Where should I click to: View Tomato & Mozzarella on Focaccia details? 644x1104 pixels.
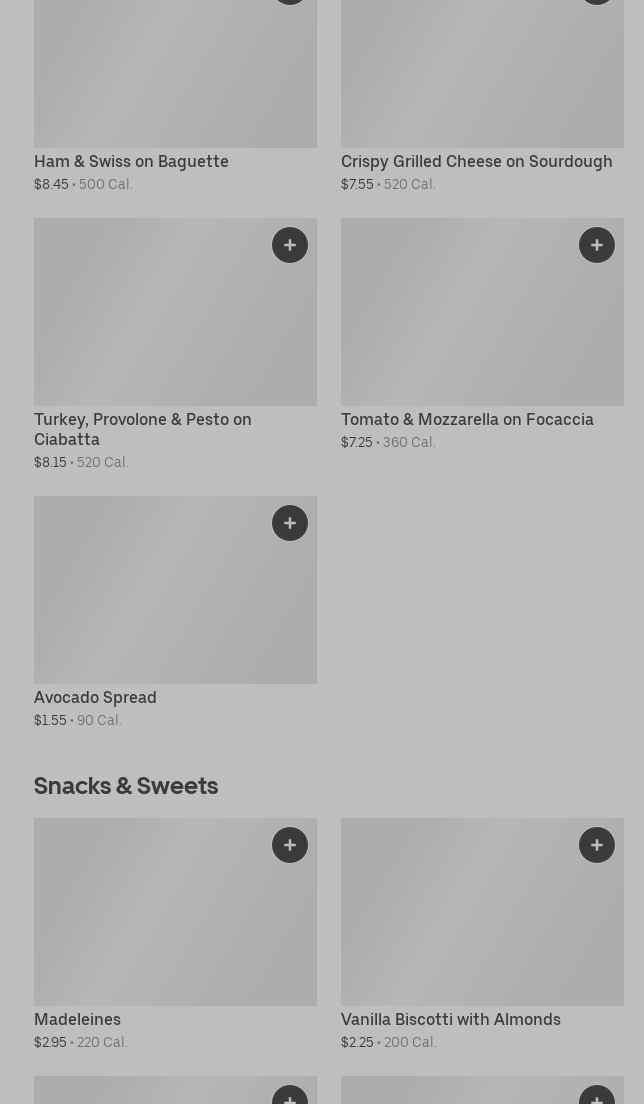pyautogui.click(x=467, y=419)
